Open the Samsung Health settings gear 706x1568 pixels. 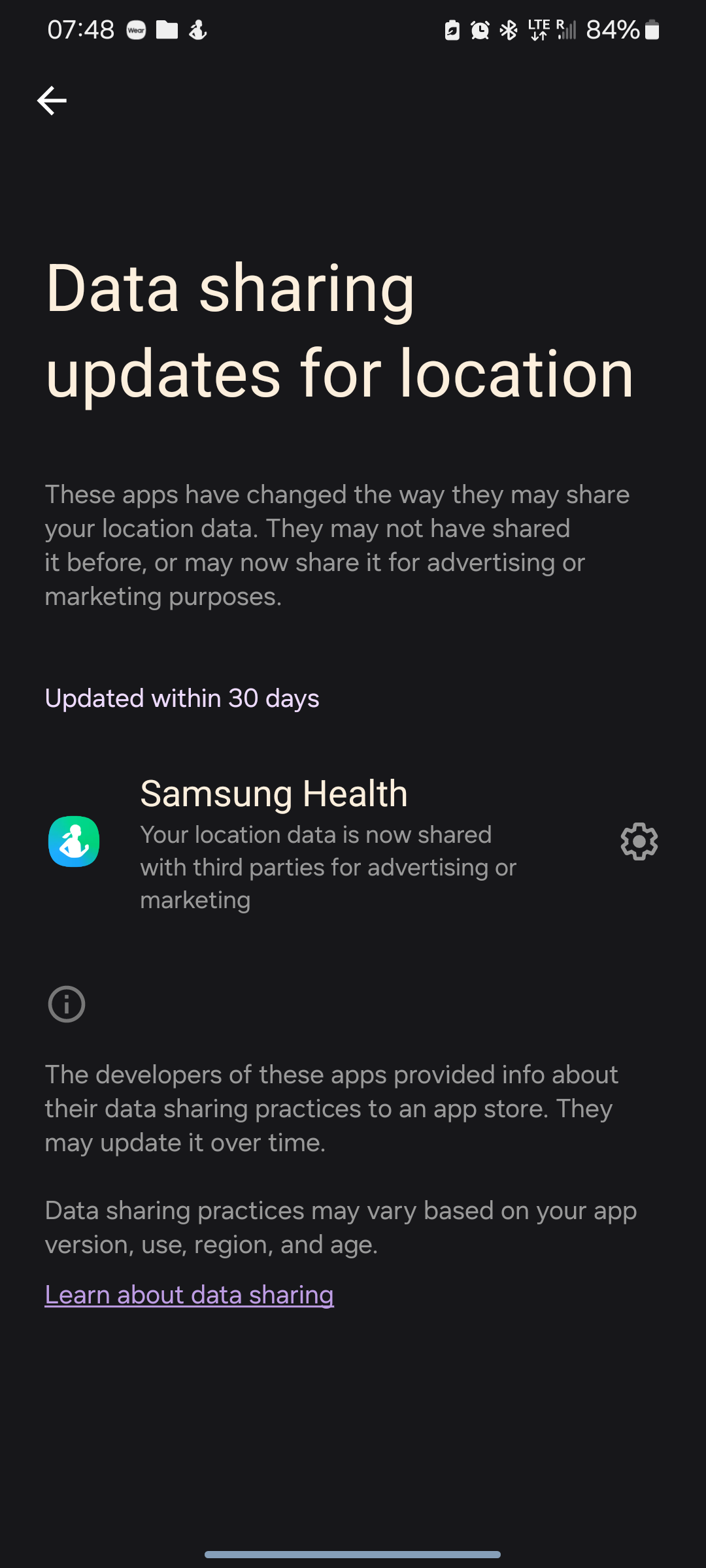pyautogui.click(x=639, y=841)
